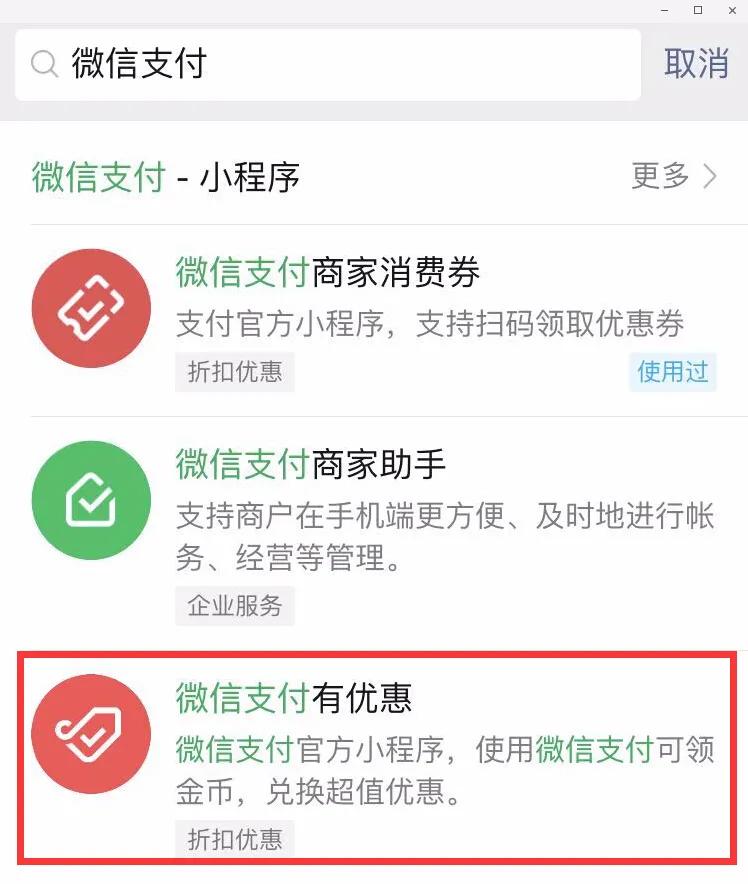Select the 企业服务 tag
The height and width of the screenshot is (884, 748).
(x=236, y=606)
